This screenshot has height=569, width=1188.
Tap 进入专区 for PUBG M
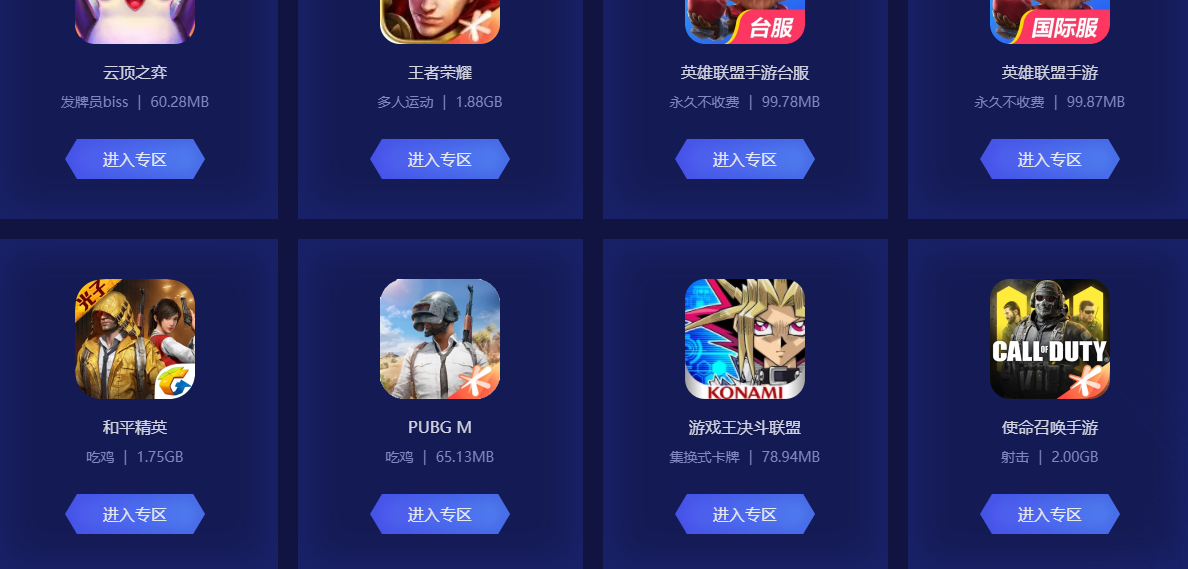(x=440, y=515)
